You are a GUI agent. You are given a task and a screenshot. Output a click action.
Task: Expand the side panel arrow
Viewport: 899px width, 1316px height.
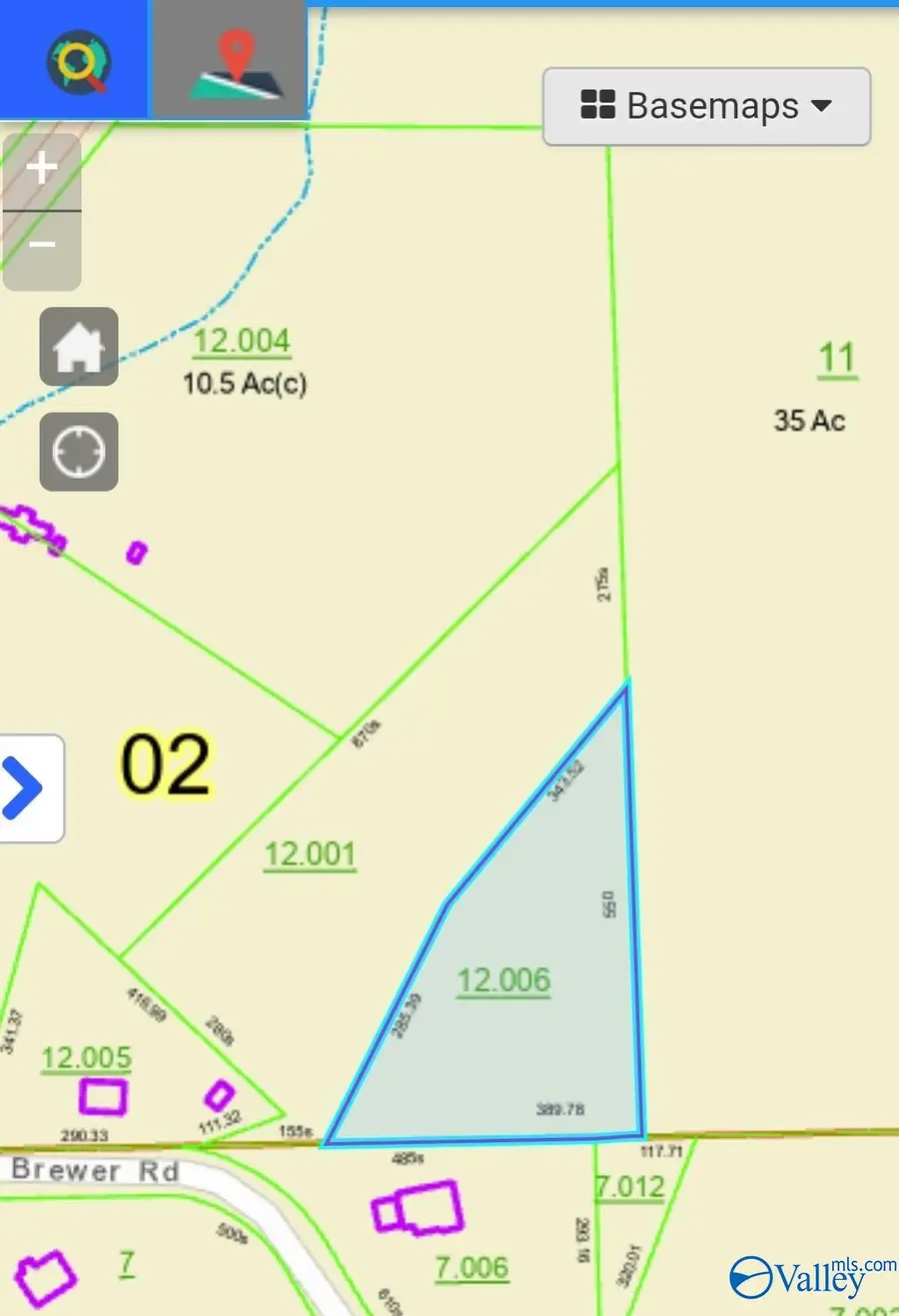[27, 788]
